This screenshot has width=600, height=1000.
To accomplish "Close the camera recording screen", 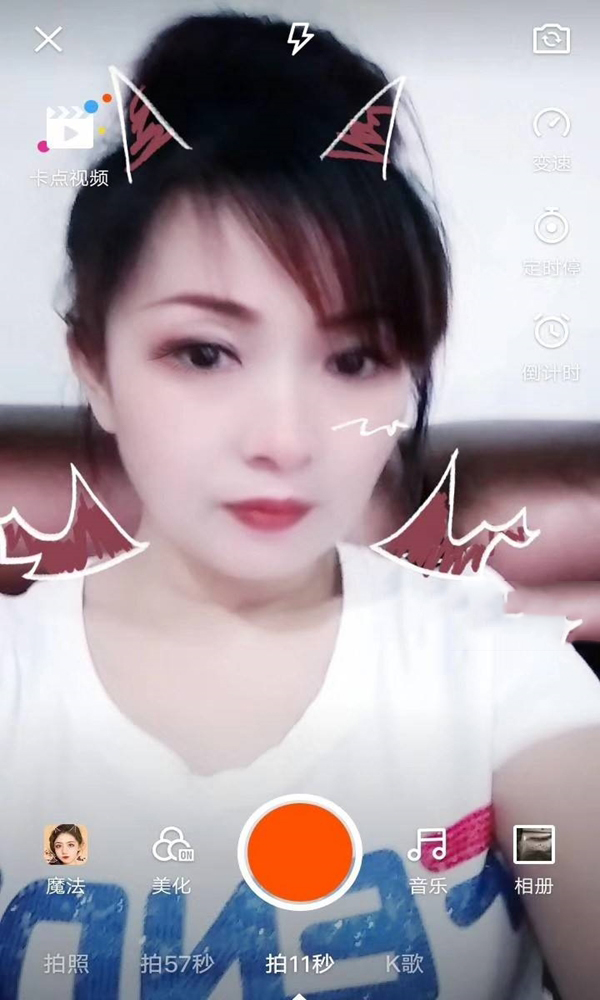I will pyautogui.click(x=48, y=39).
